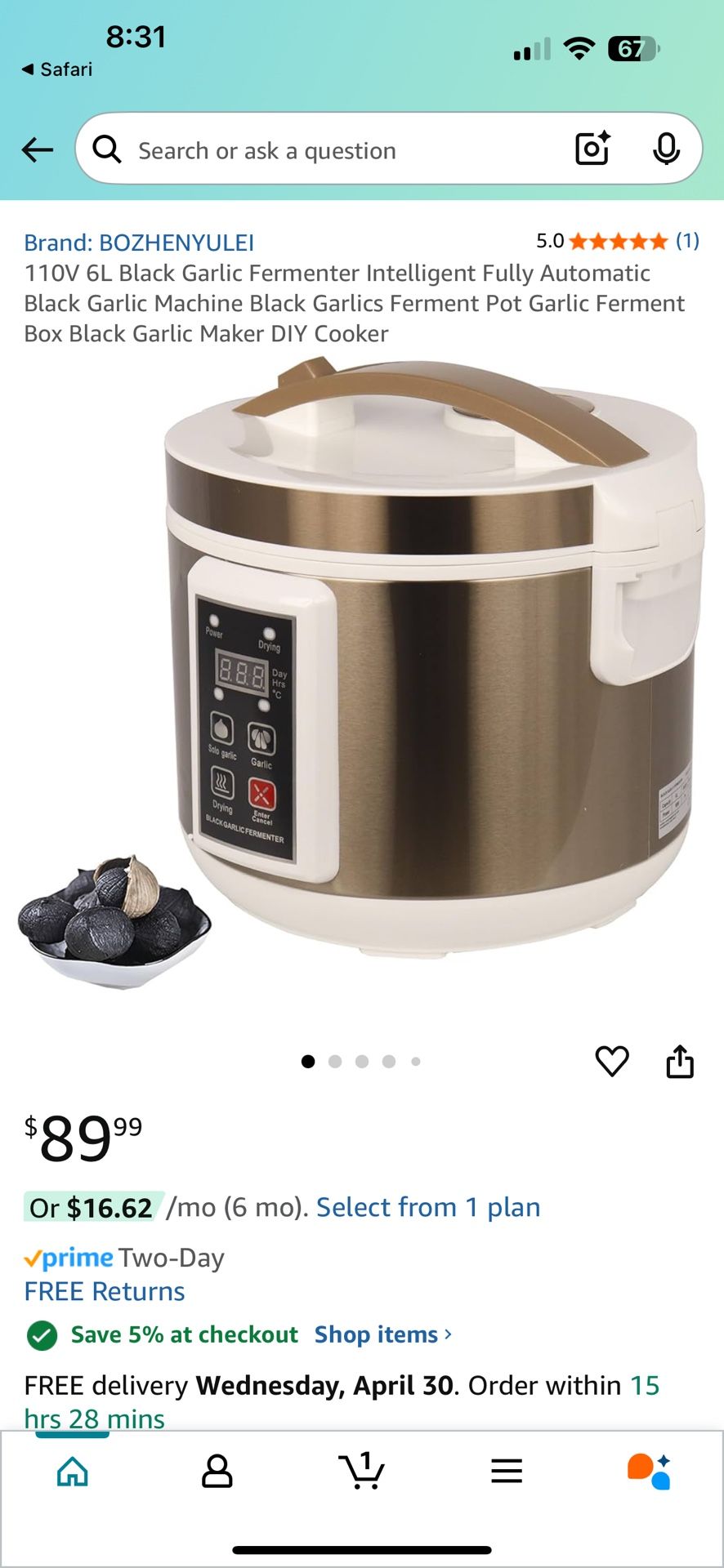
Task: Select from 1 plan link
Action: pyautogui.click(x=428, y=1207)
